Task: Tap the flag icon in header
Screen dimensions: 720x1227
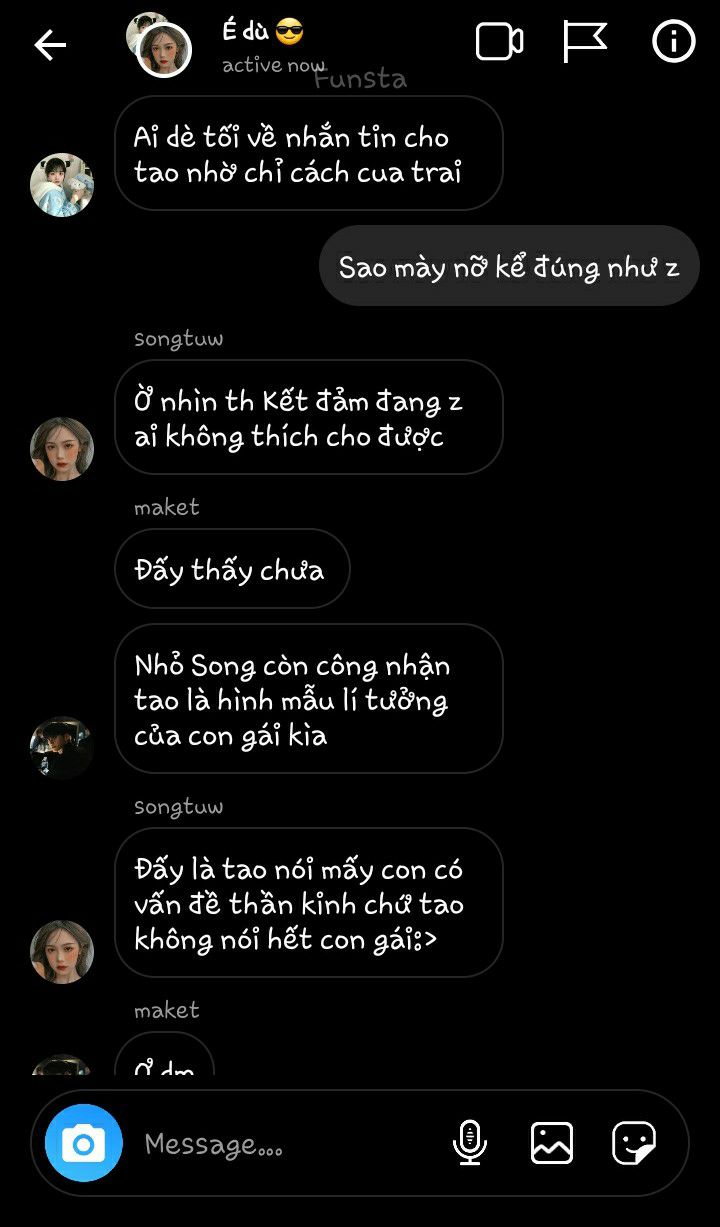Action: pyautogui.click(x=585, y=42)
